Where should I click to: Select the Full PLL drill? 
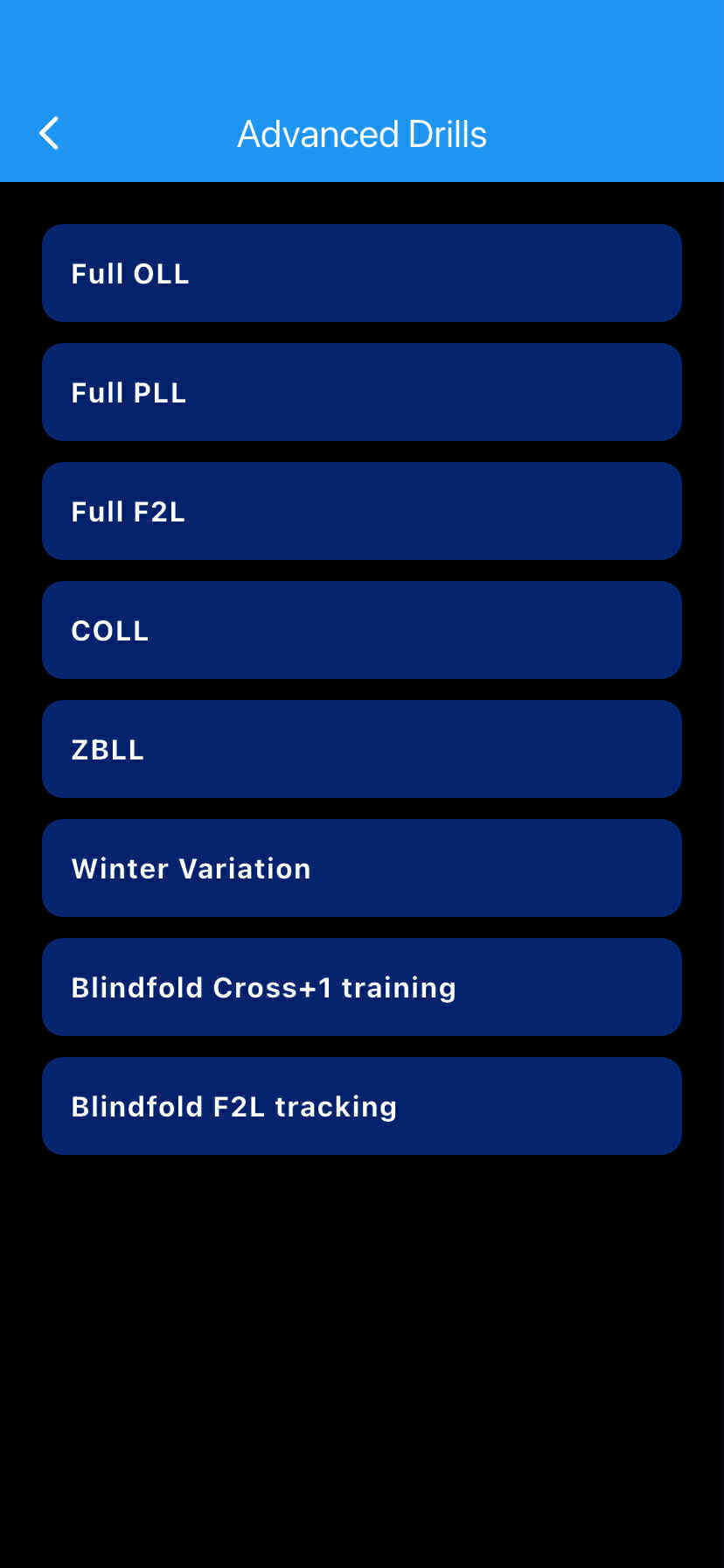click(x=362, y=392)
